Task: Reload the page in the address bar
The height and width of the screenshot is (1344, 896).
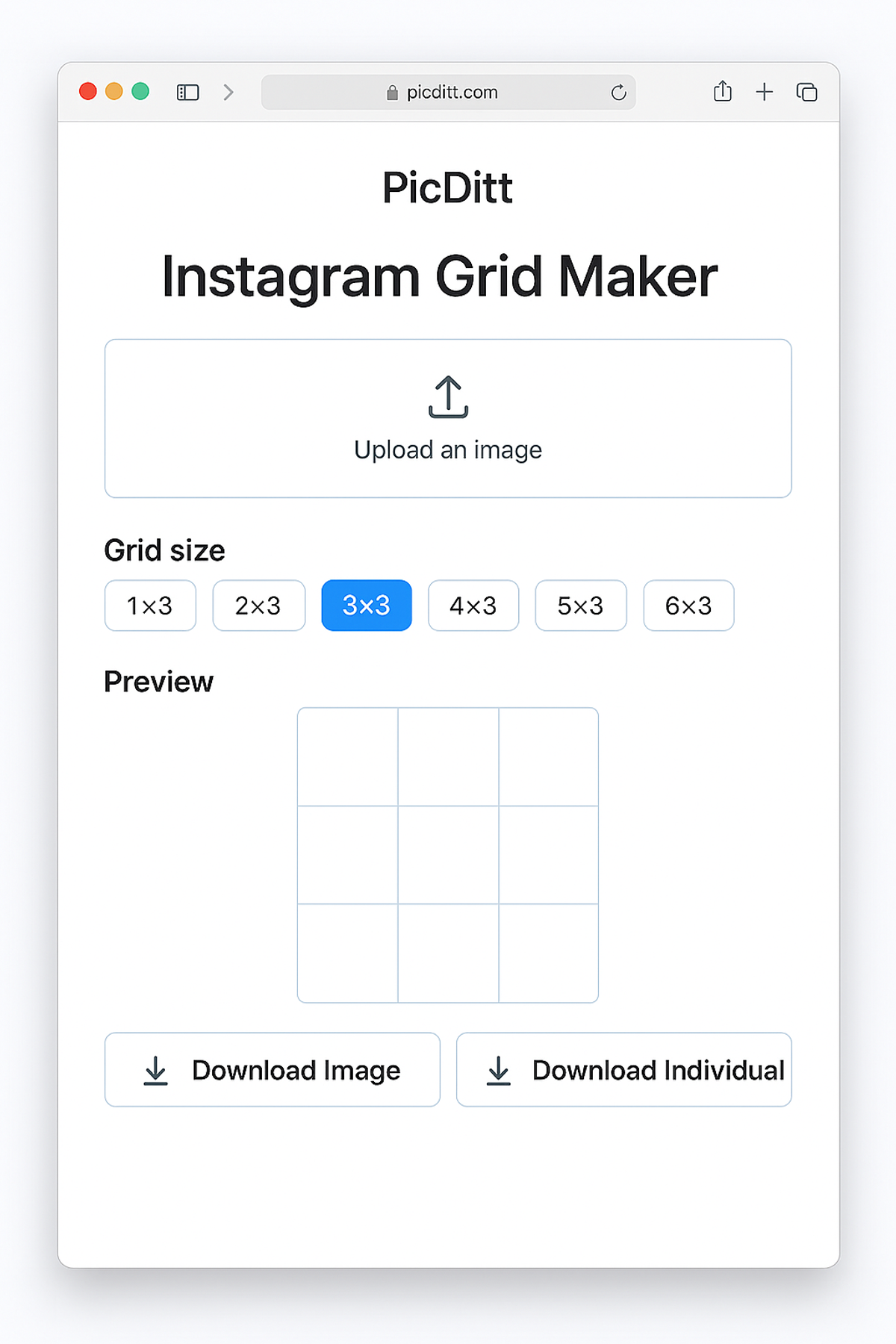Action: tap(618, 93)
